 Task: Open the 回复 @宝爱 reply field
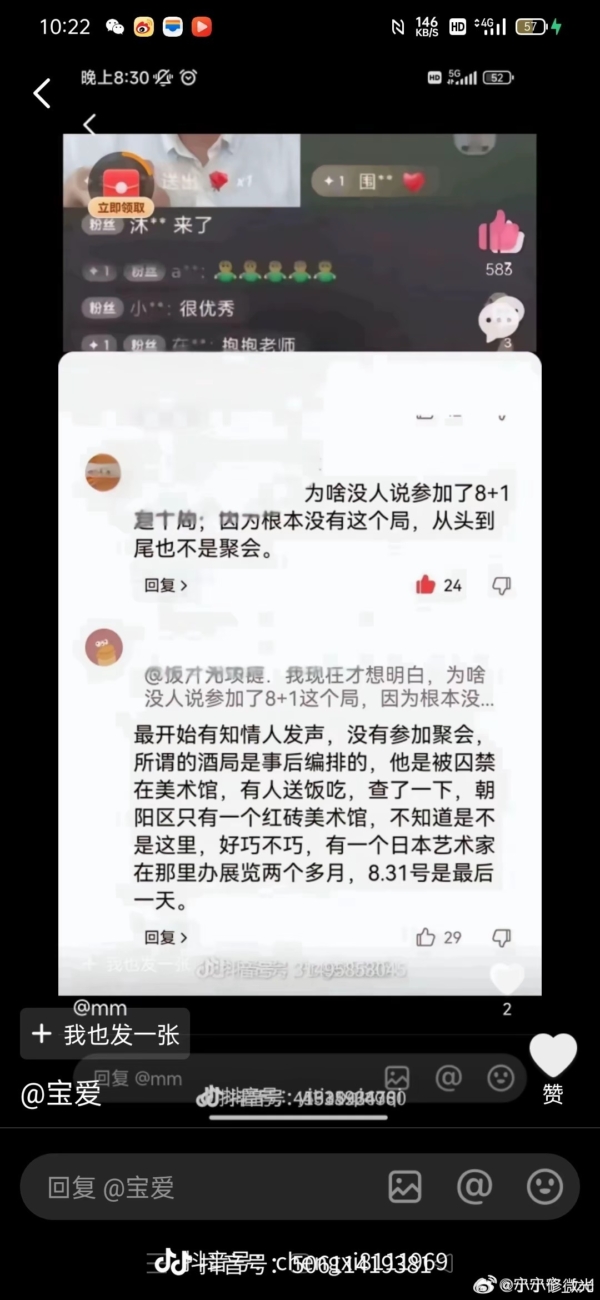pyautogui.click(x=200, y=1187)
